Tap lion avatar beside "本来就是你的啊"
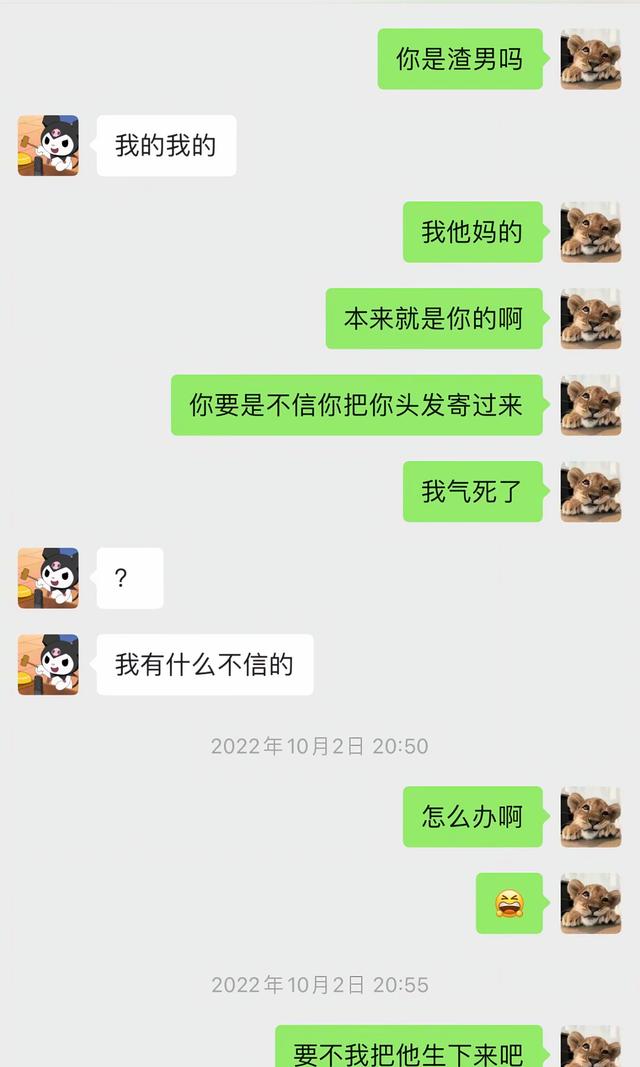The image size is (640, 1067). pyautogui.click(x=590, y=318)
